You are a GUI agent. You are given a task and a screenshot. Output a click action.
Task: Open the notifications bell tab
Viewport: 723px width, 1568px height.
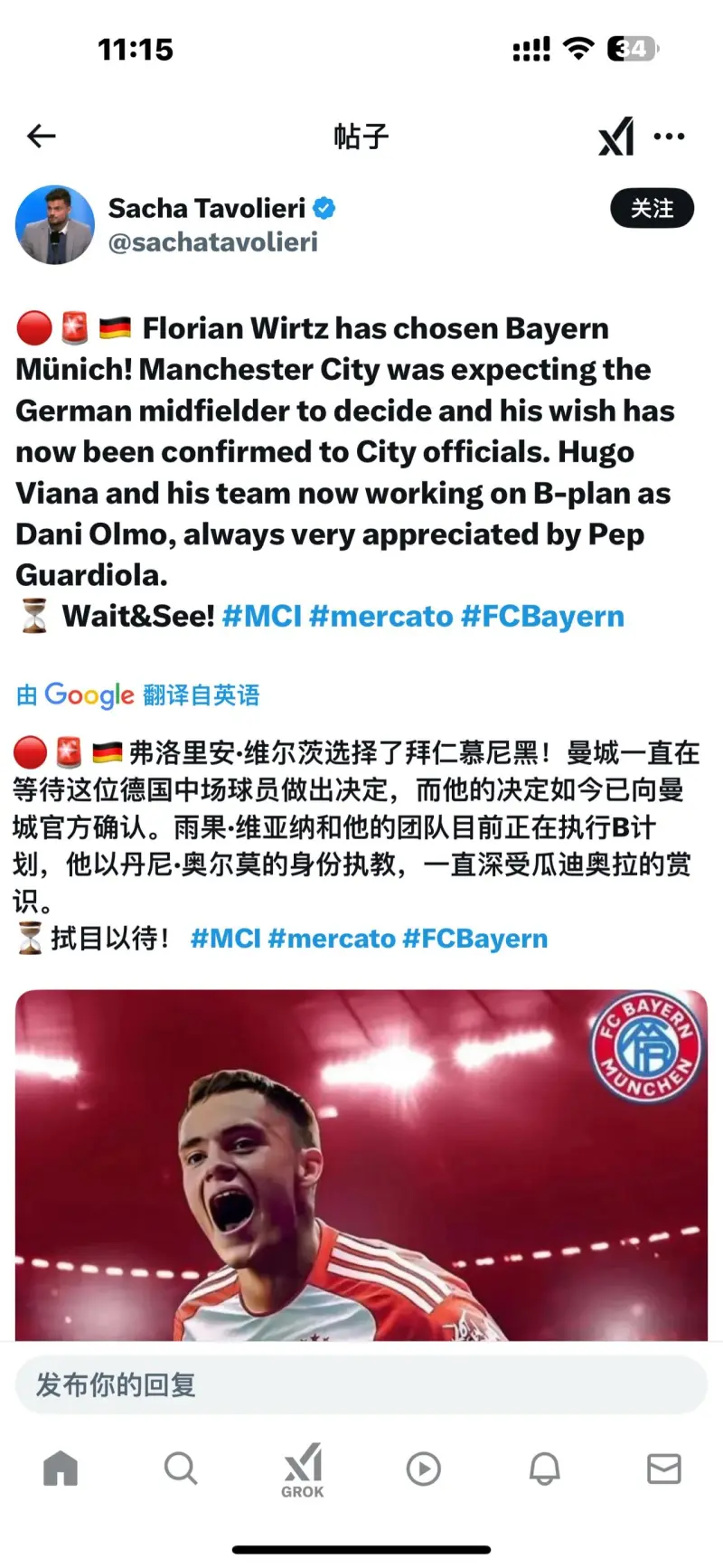click(544, 1469)
